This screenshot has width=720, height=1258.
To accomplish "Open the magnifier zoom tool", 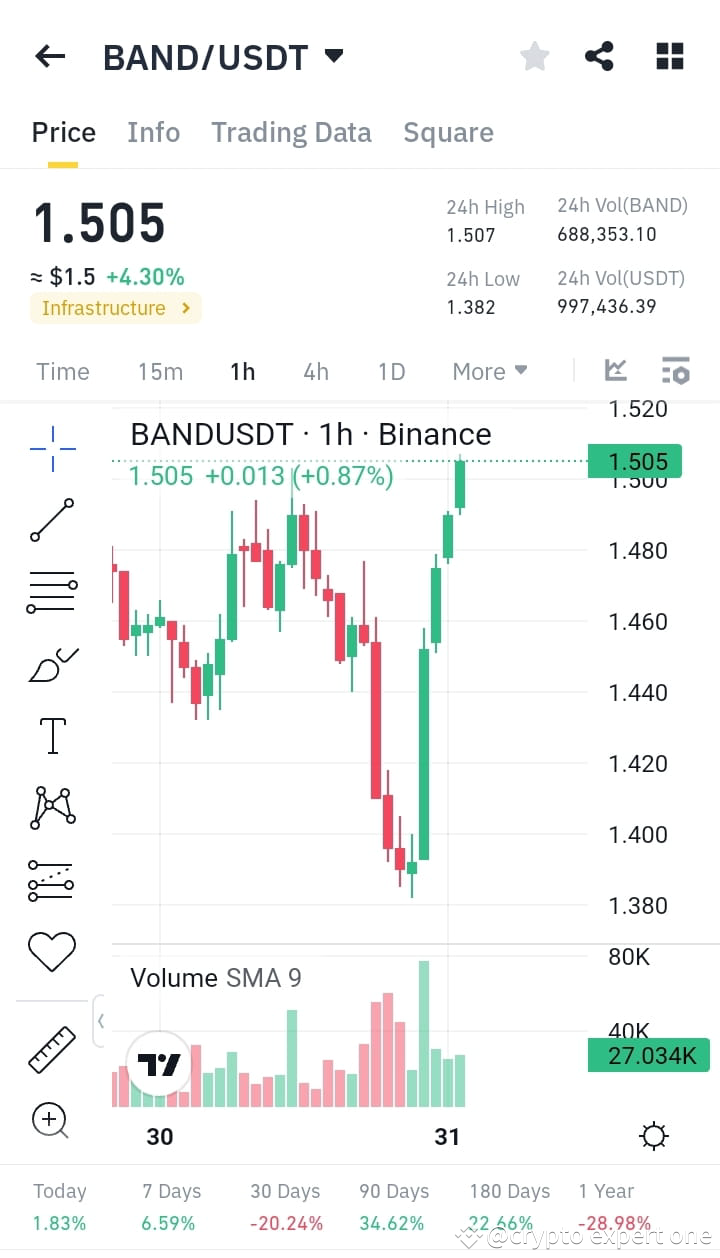I will [x=51, y=1120].
